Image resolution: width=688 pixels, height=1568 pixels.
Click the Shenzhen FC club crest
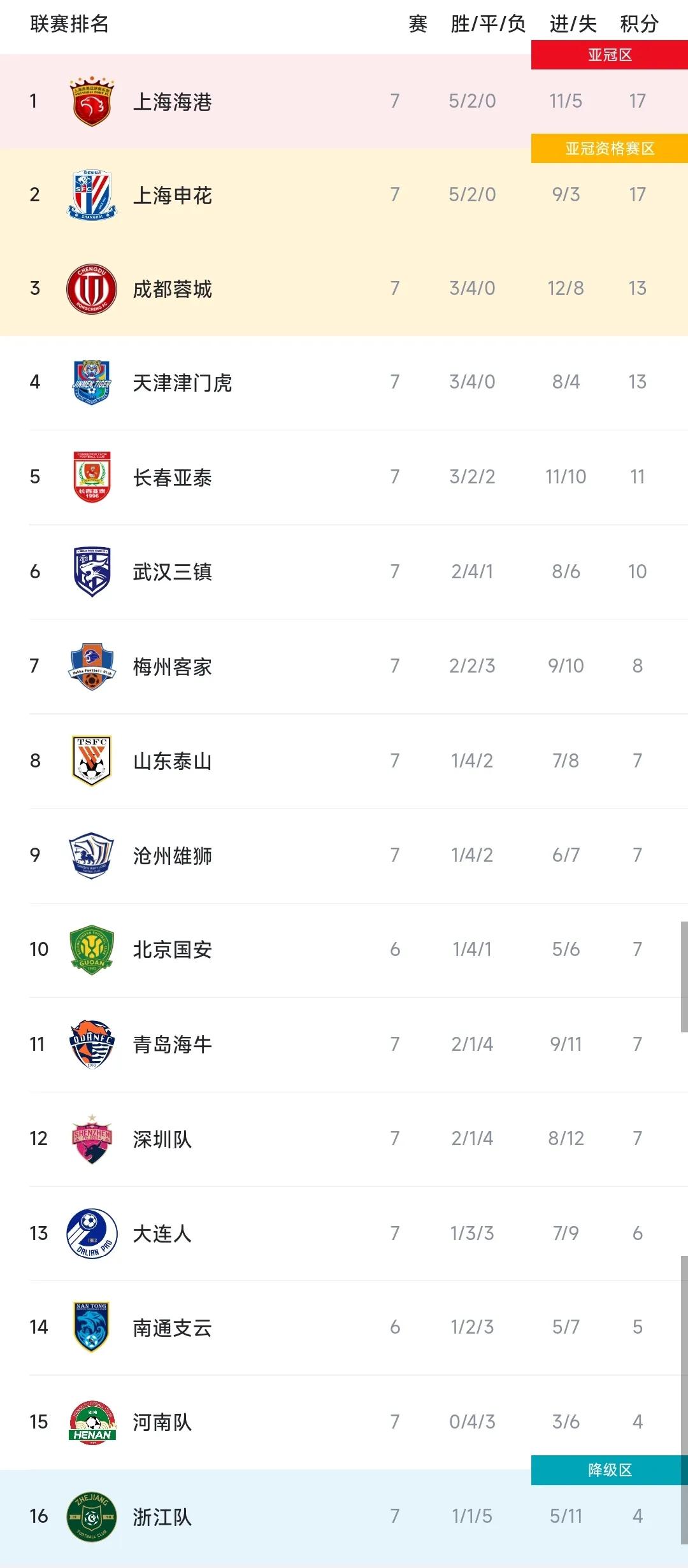[x=91, y=1140]
